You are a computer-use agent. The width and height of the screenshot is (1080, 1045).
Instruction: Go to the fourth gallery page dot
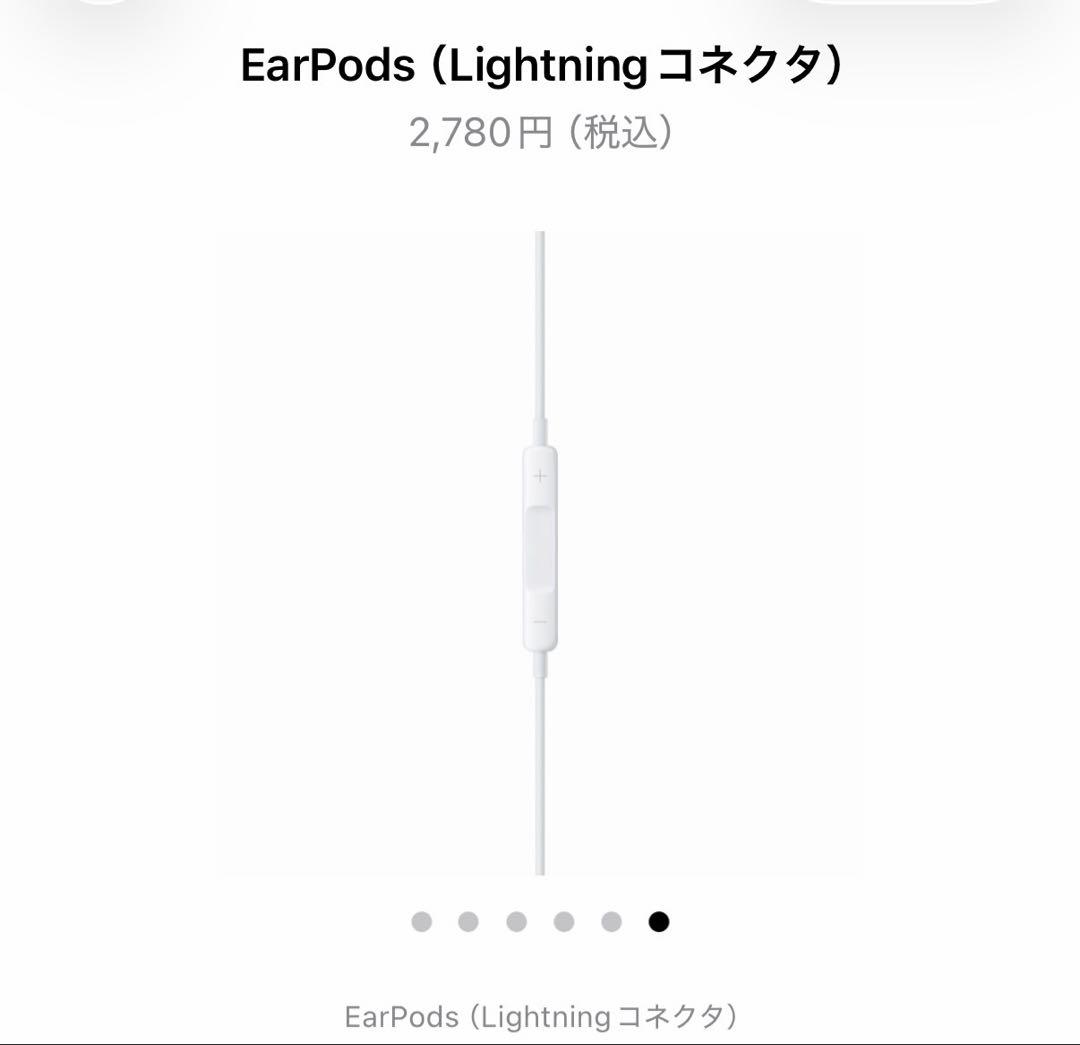click(564, 922)
